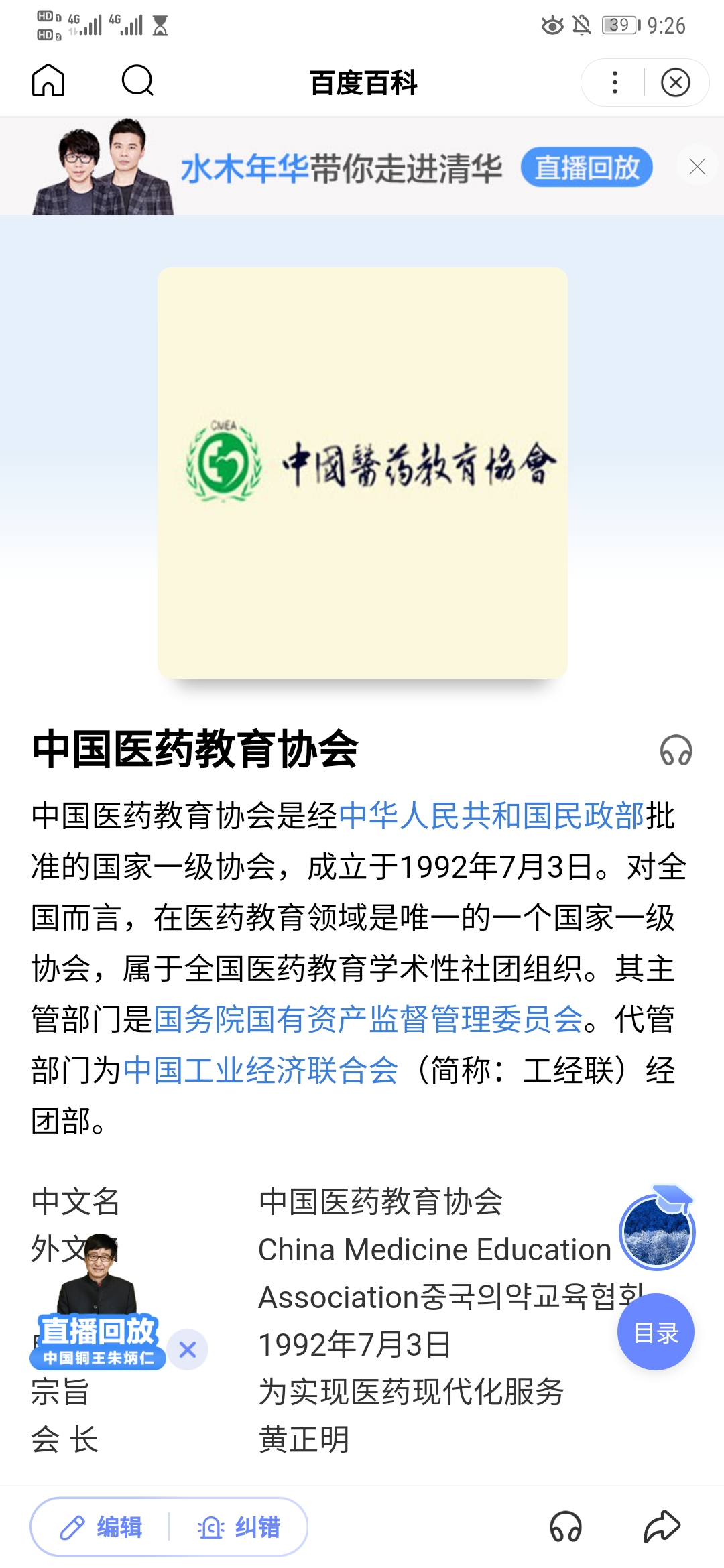
Task: Tap the round floating avatar with graduation cap
Action: click(657, 1231)
